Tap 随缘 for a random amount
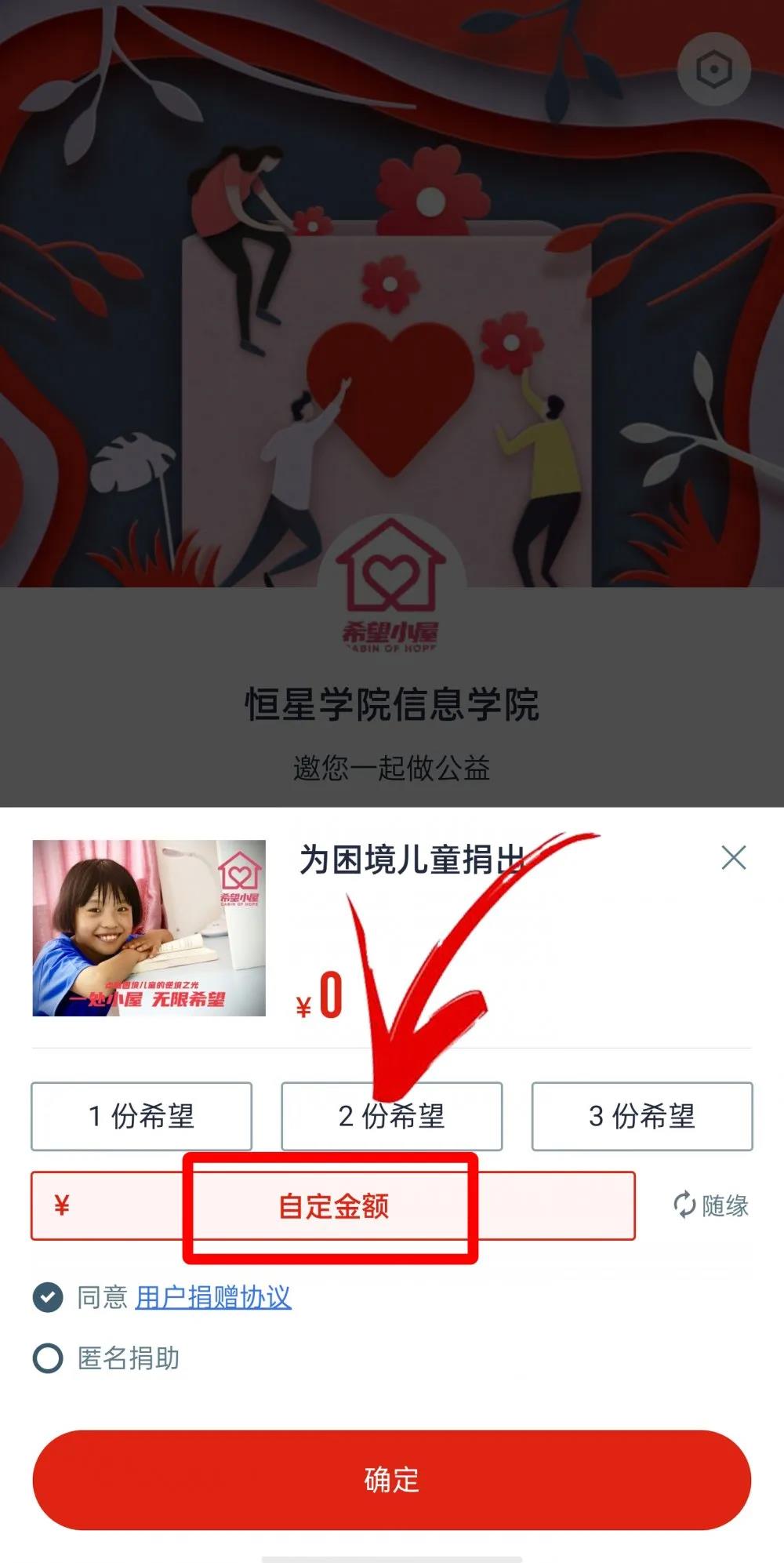Screen dimensions: 784x1563 [x=710, y=1205]
